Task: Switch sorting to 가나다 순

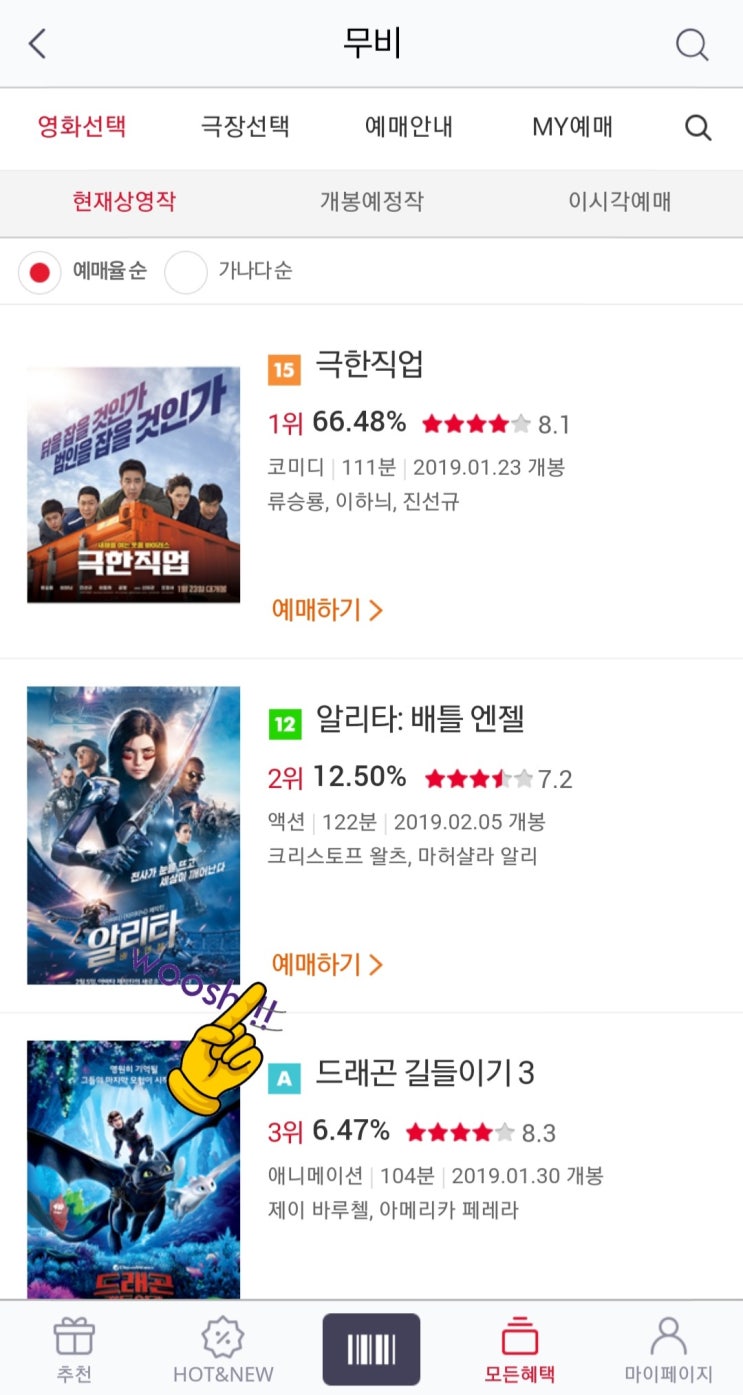Action: [186, 272]
